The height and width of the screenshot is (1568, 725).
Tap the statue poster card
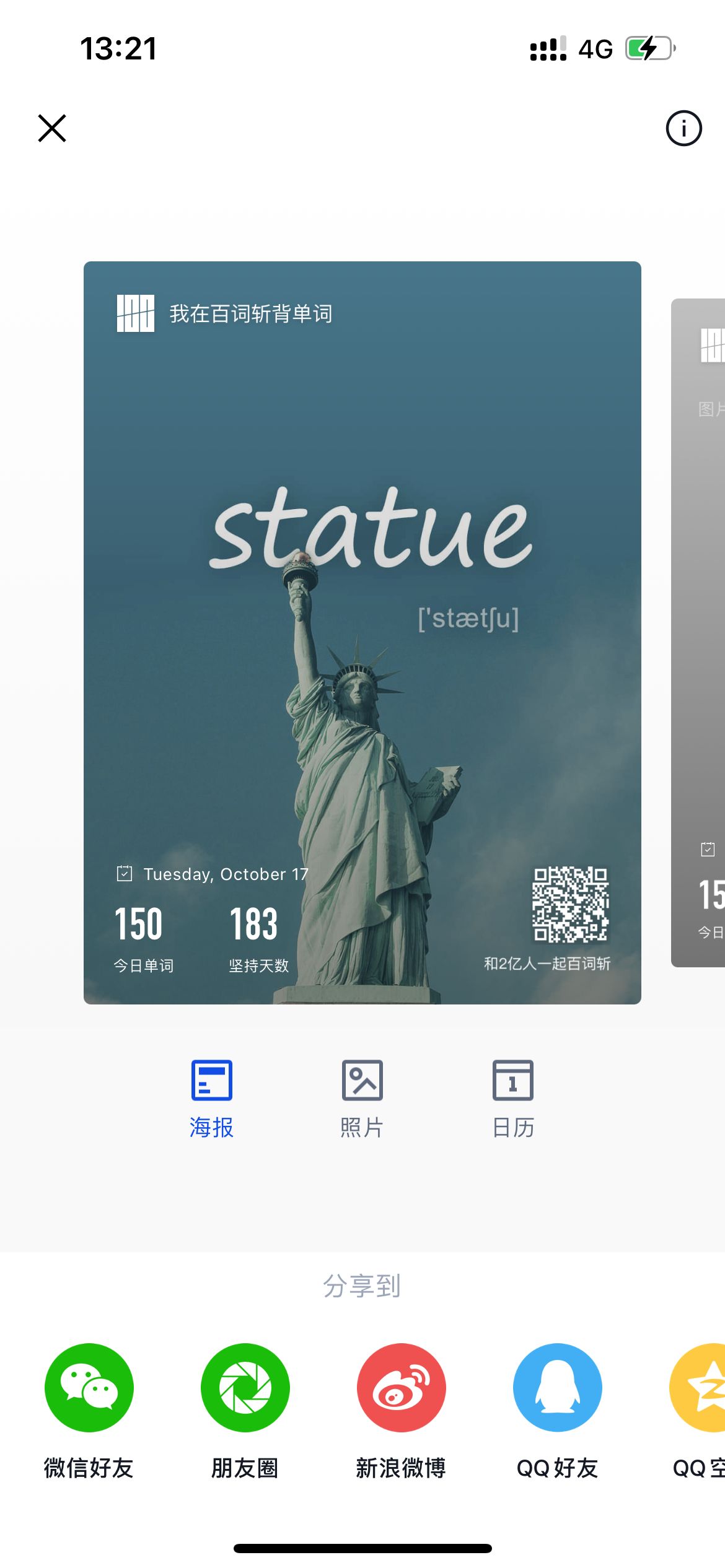point(362,632)
